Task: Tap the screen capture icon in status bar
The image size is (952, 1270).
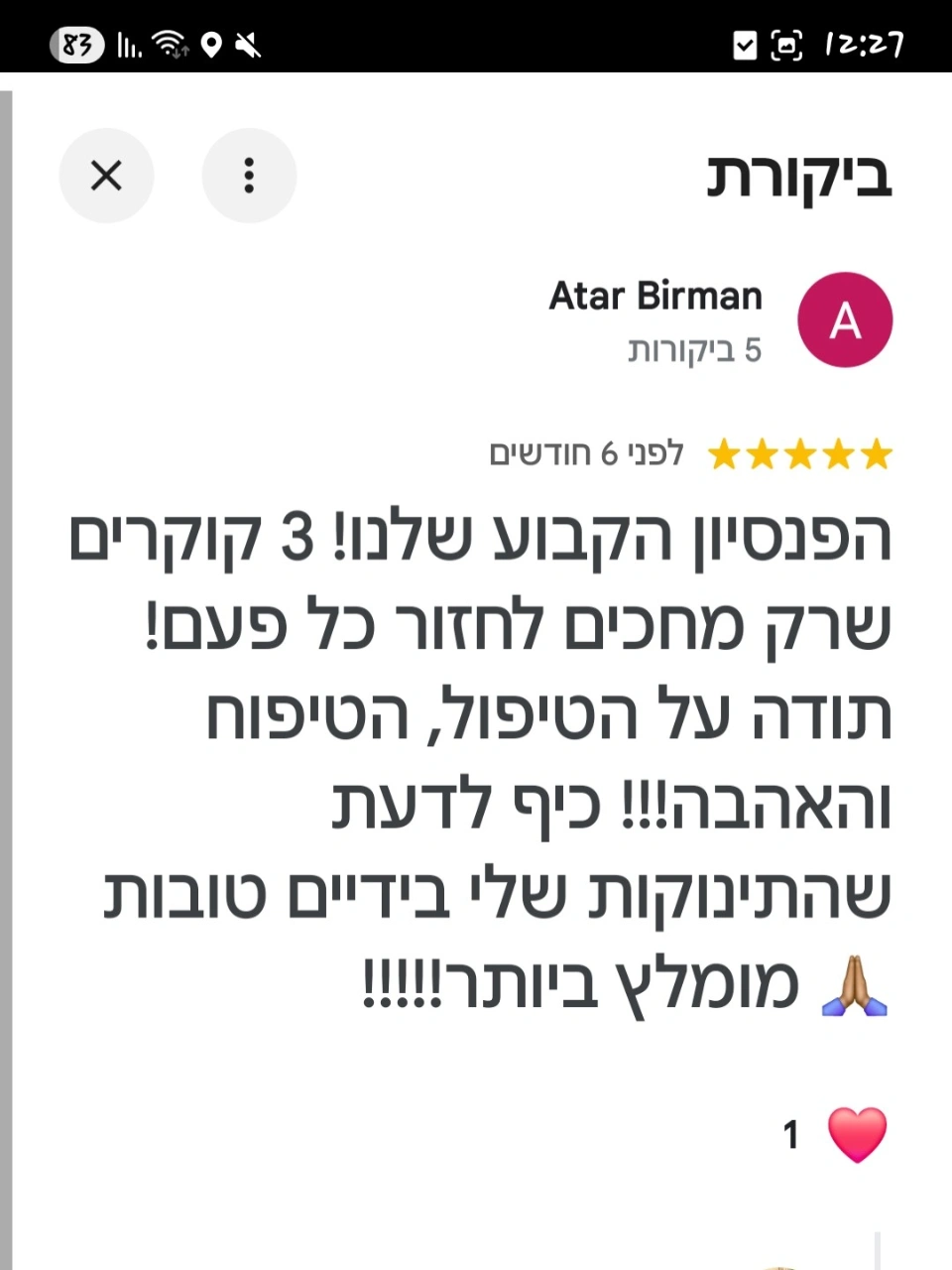Action: (x=785, y=46)
